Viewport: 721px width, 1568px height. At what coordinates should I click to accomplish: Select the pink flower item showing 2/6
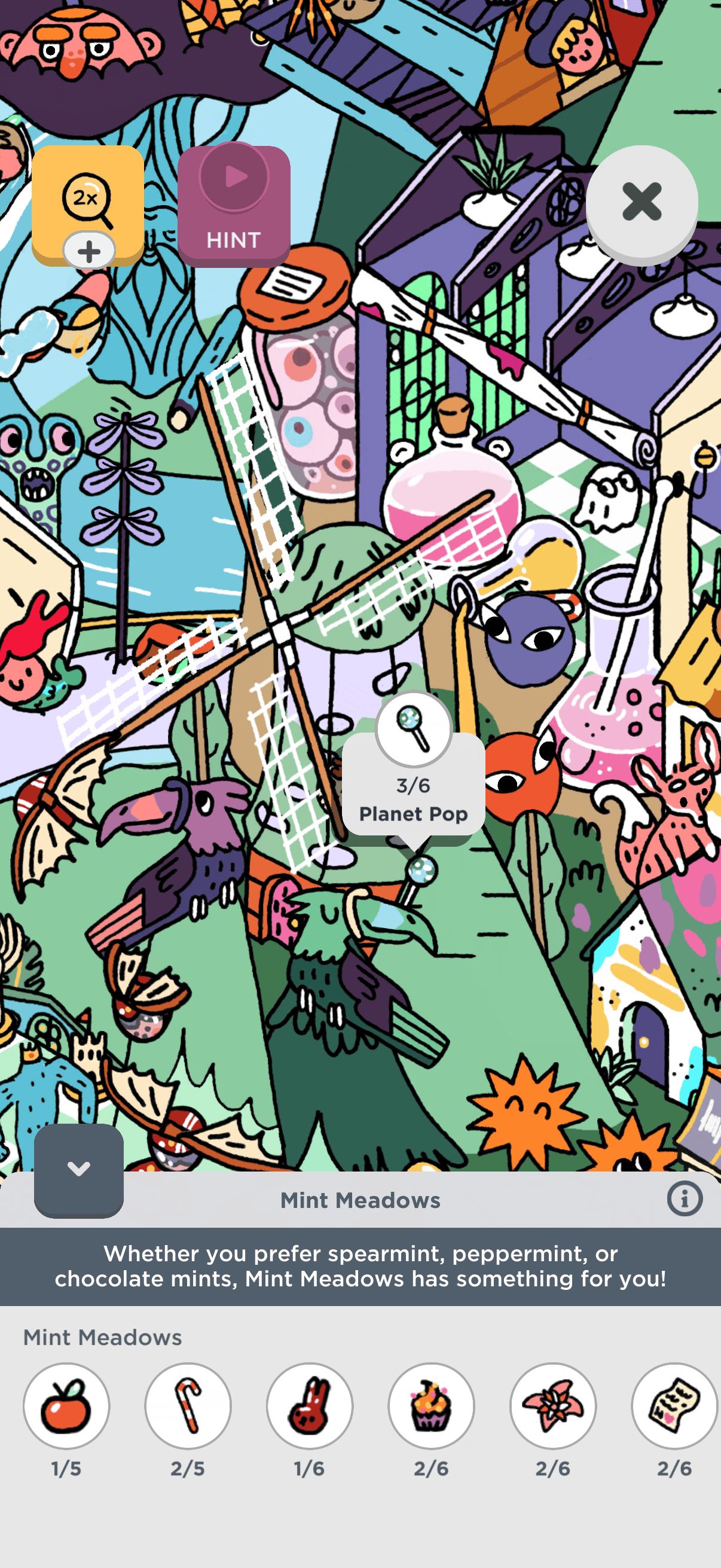pyautogui.click(x=553, y=1405)
